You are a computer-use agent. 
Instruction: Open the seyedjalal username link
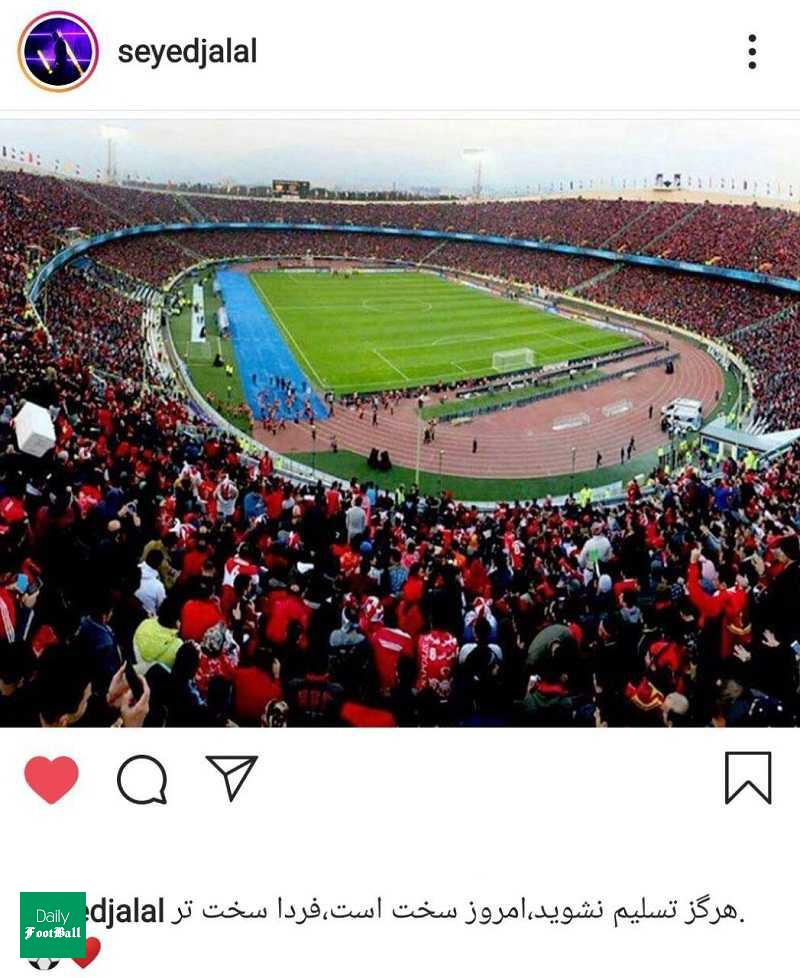click(x=187, y=52)
